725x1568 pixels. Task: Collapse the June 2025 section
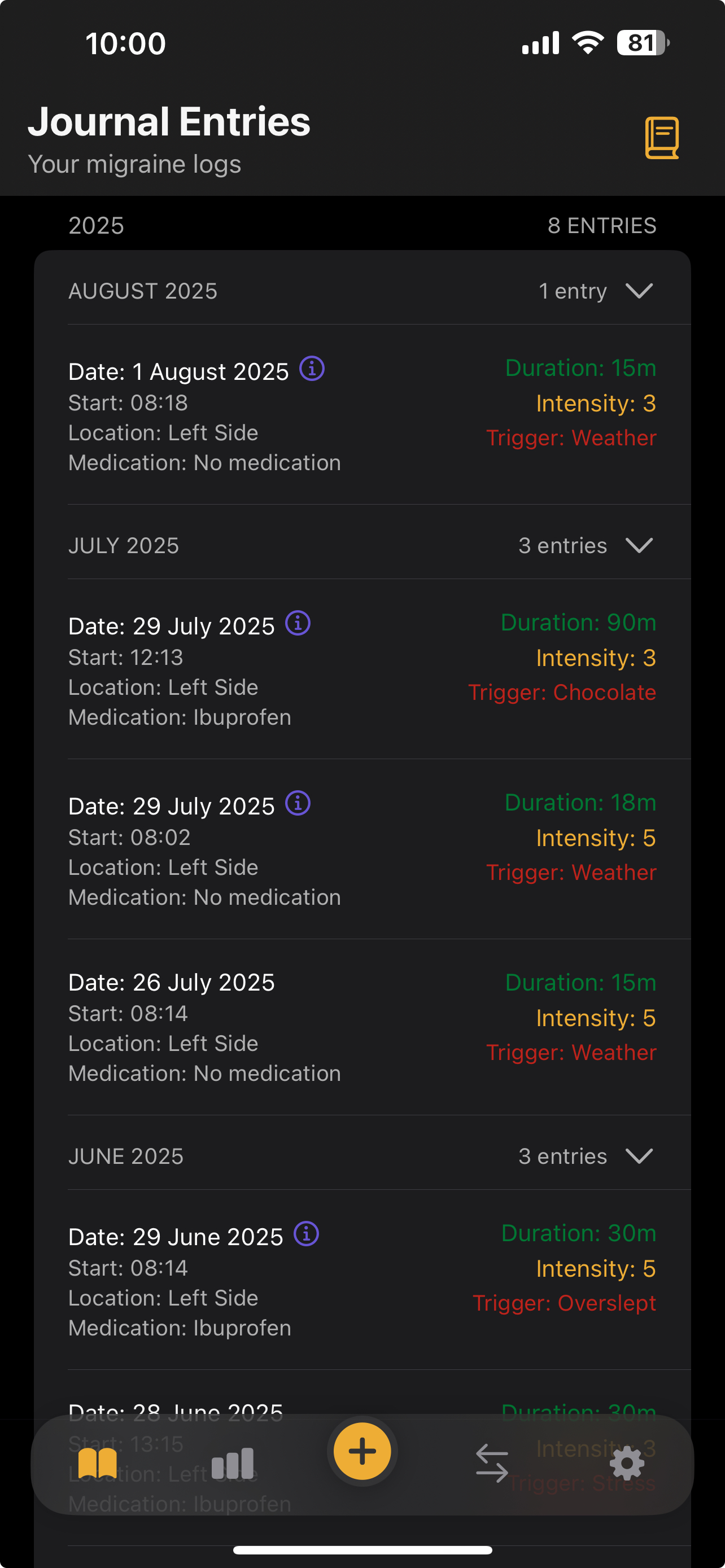click(x=639, y=1156)
